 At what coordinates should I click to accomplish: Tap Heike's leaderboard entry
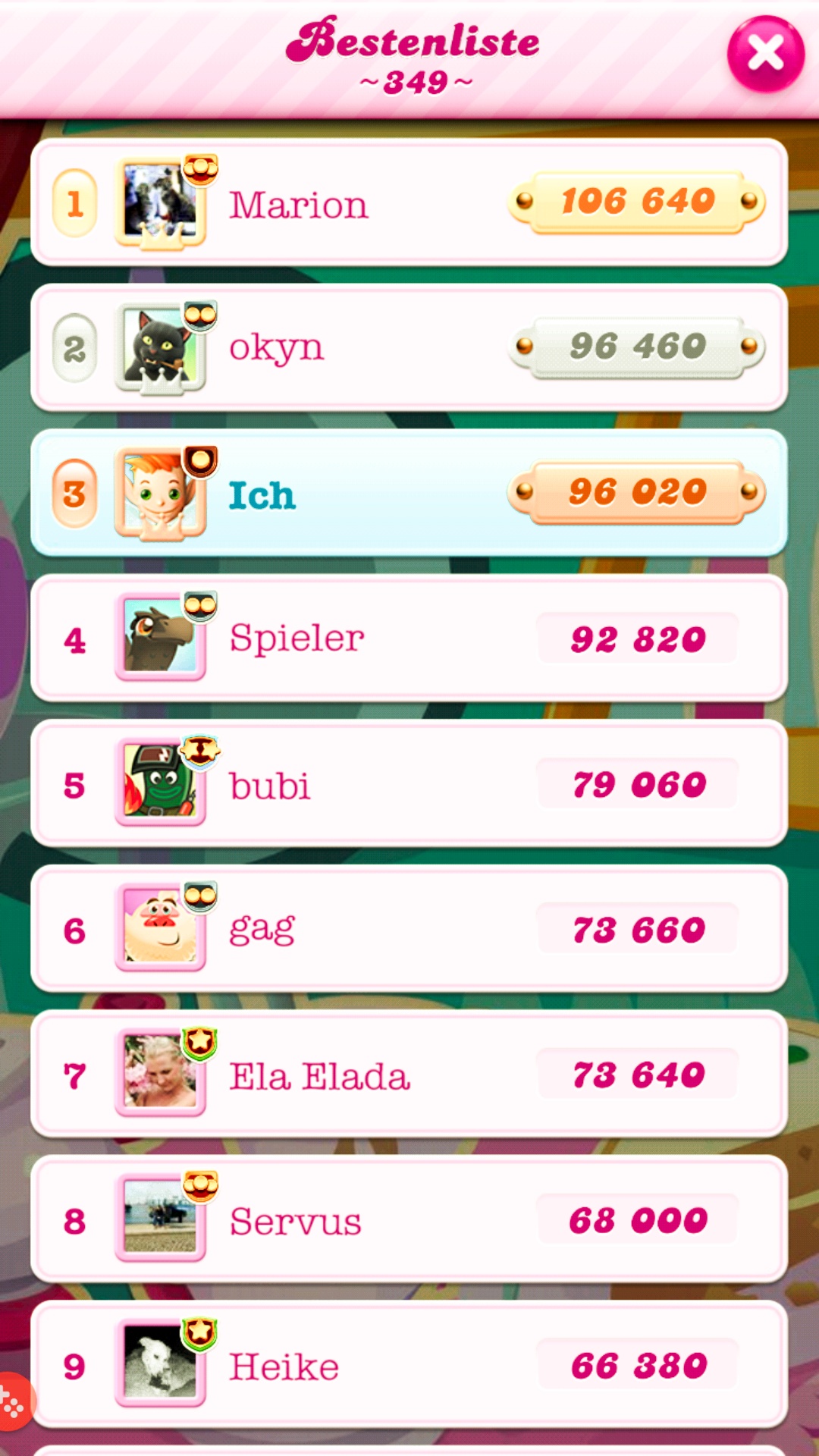click(x=409, y=1365)
